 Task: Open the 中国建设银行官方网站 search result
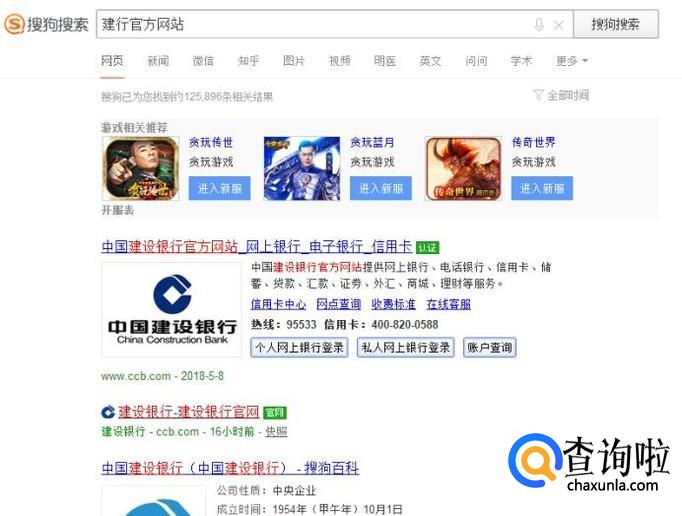[x=257, y=246]
